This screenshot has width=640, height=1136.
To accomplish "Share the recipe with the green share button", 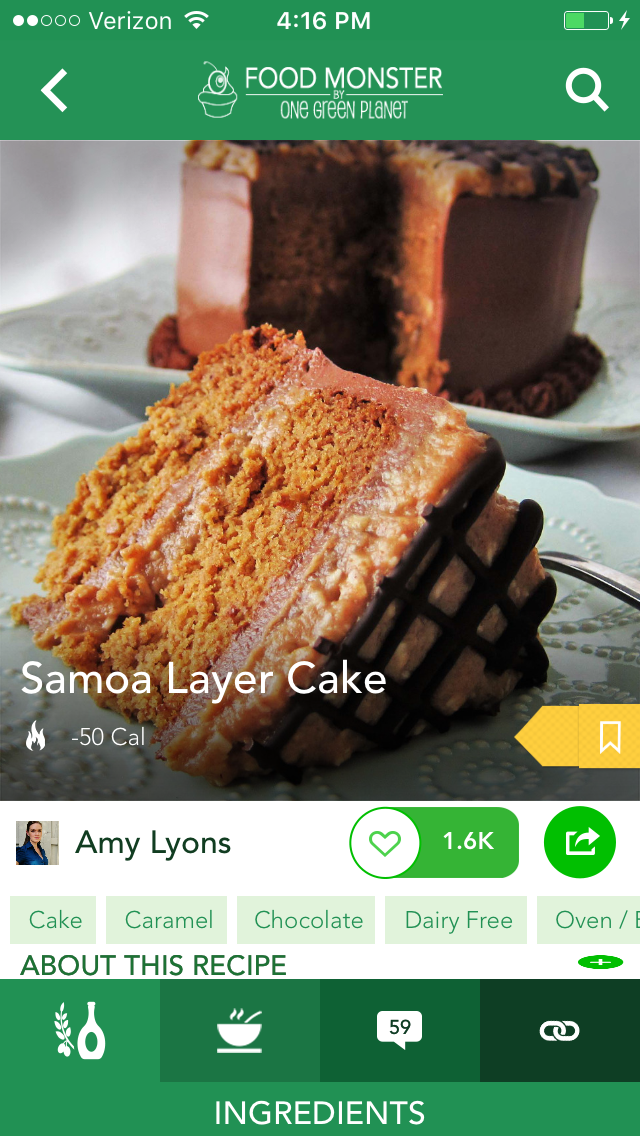I will pyautogui.click(x=580, y=843).
